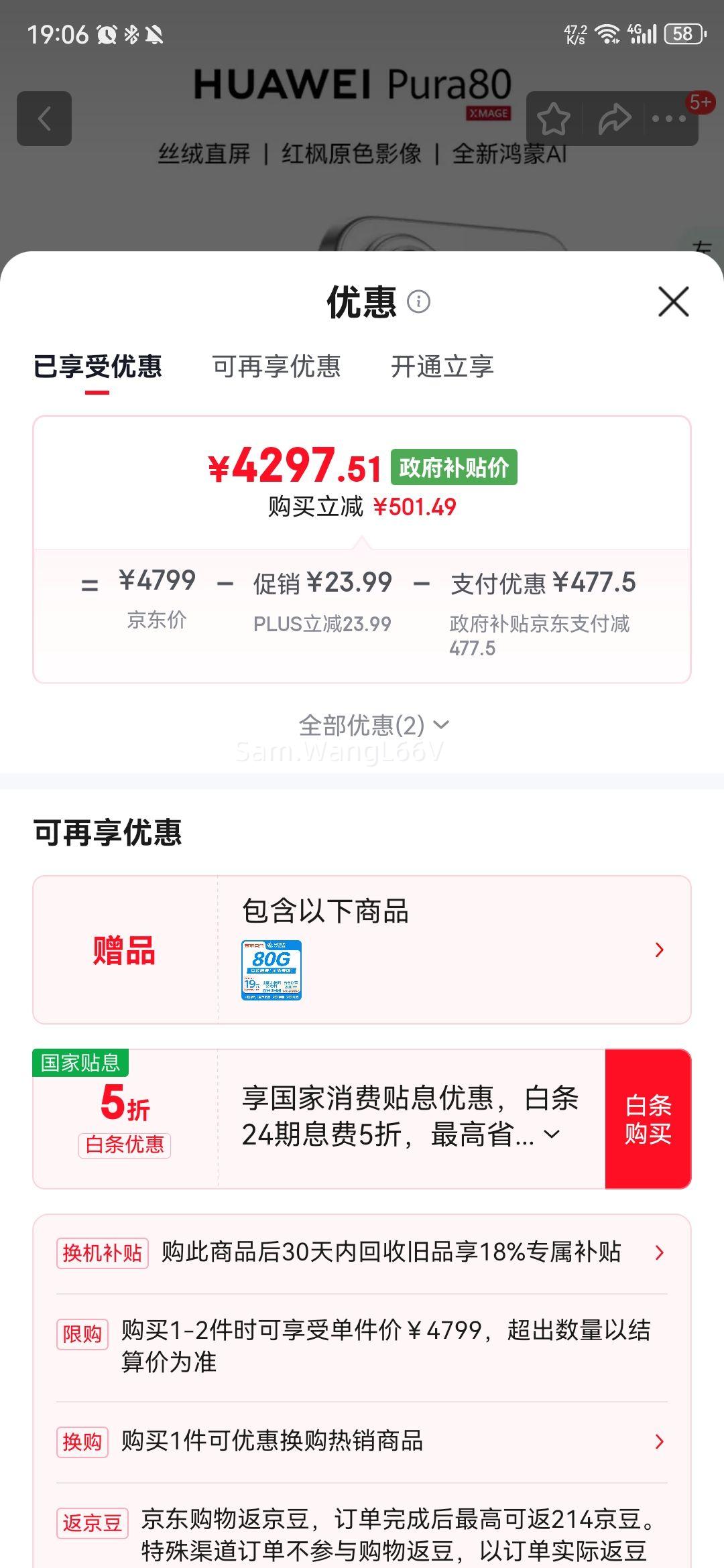Viewport: 724px width, 1568px height.
Task: Tap the star favorite icon
Action: 554,119
